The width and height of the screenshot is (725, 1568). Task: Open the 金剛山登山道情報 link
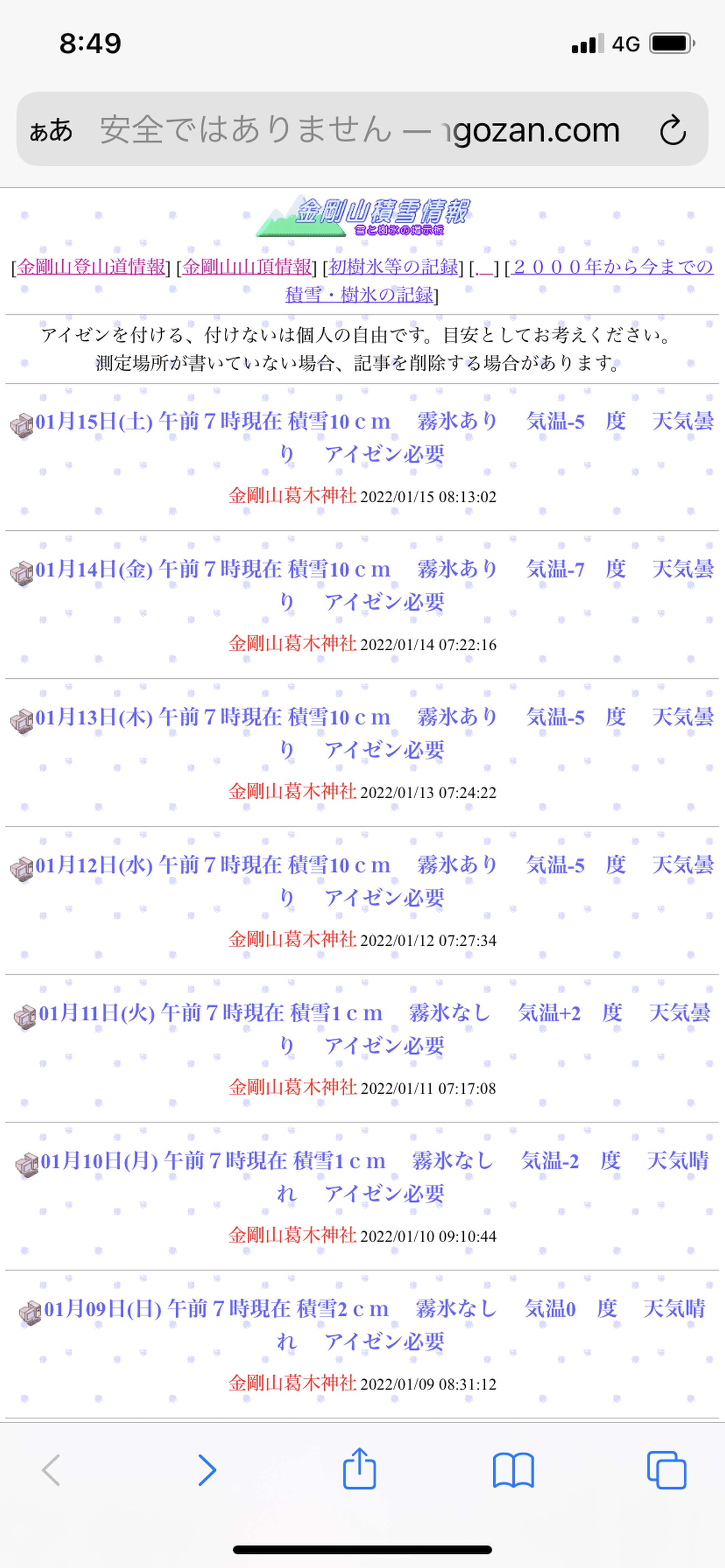(91, 266)
